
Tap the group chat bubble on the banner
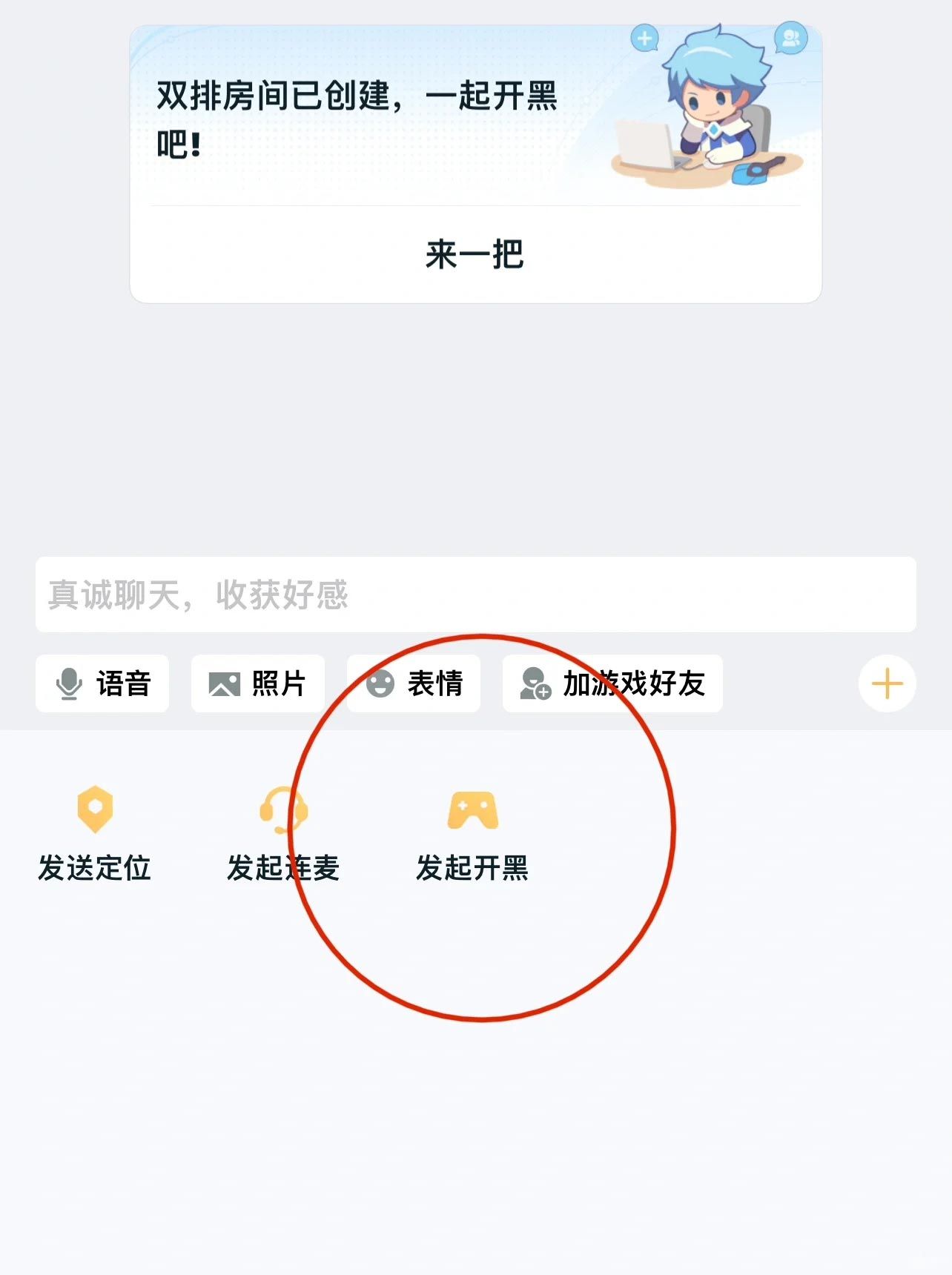pyautogui.click(x=788, y=39)
